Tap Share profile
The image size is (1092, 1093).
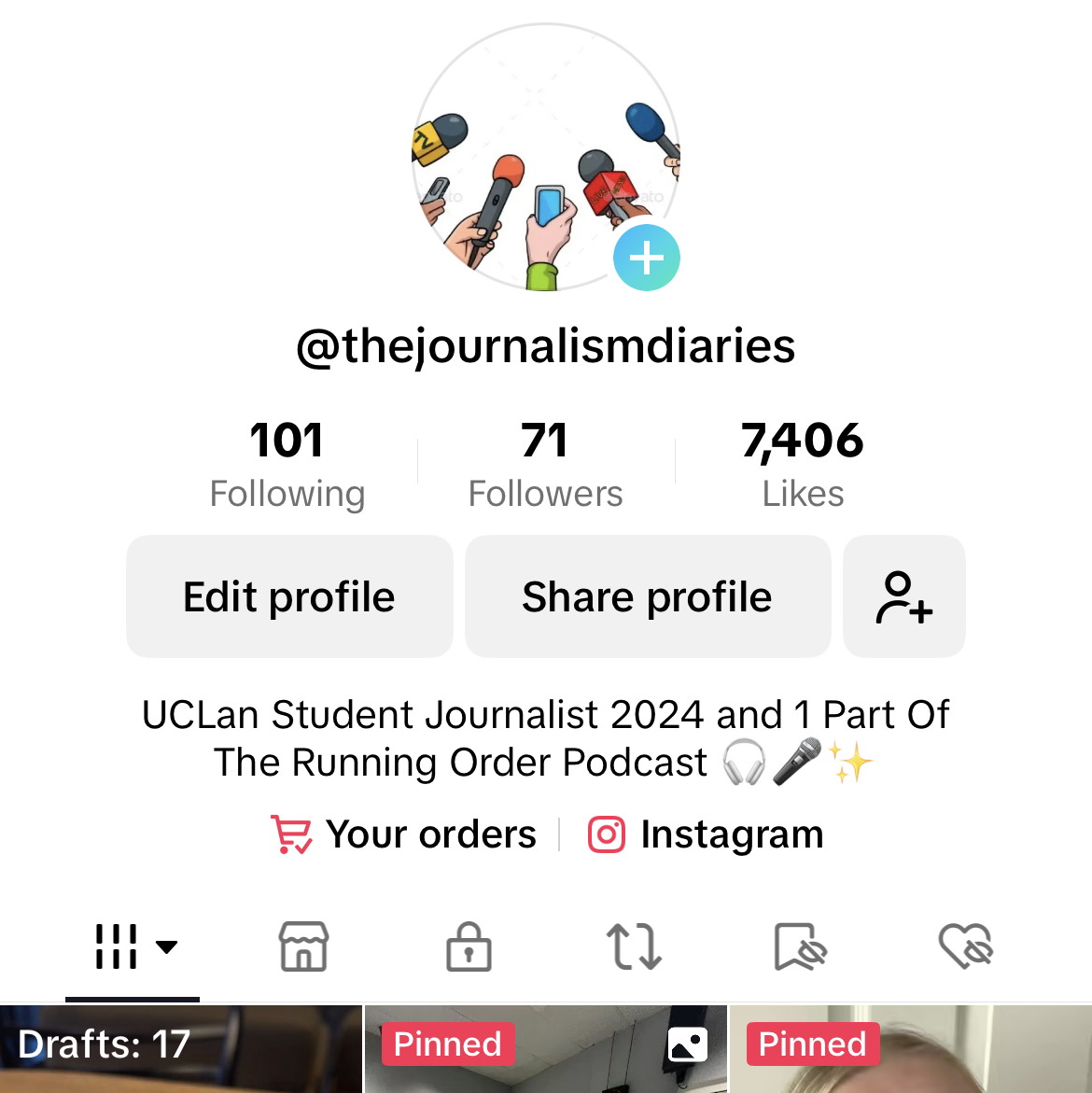647,596
